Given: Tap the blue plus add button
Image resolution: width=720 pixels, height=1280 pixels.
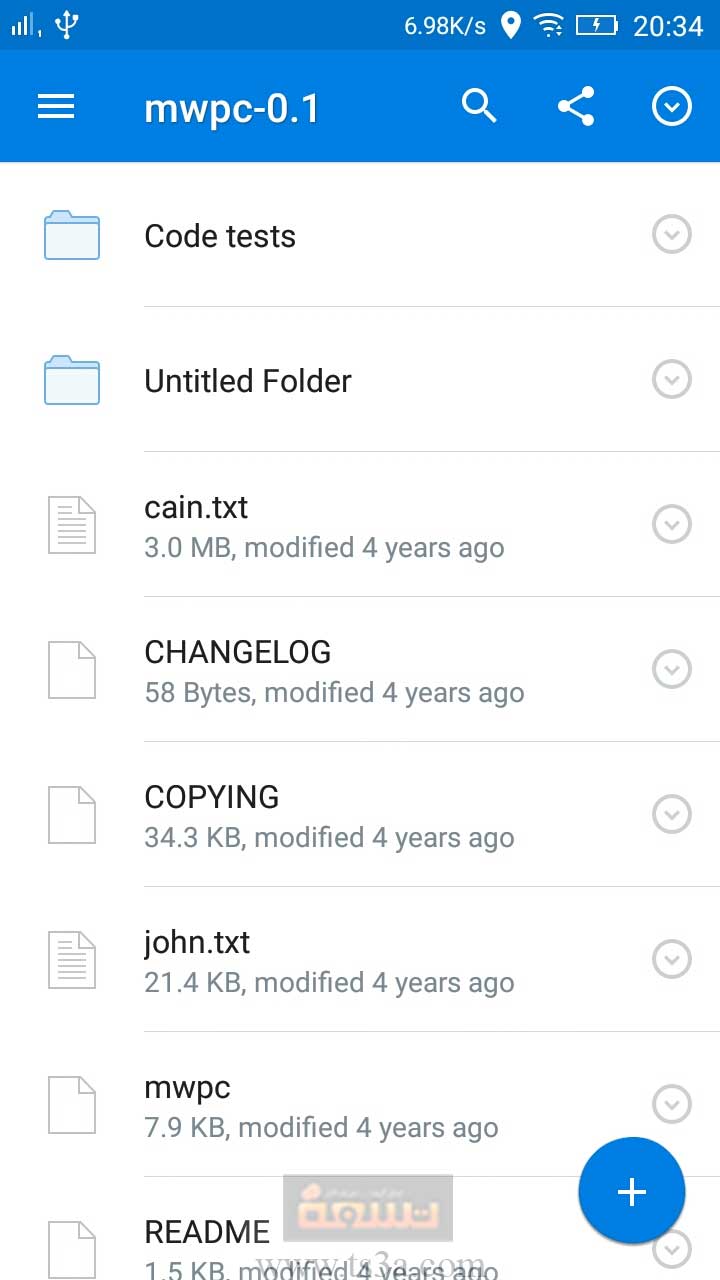Looking at the screenshot, I should point(632,1191).
